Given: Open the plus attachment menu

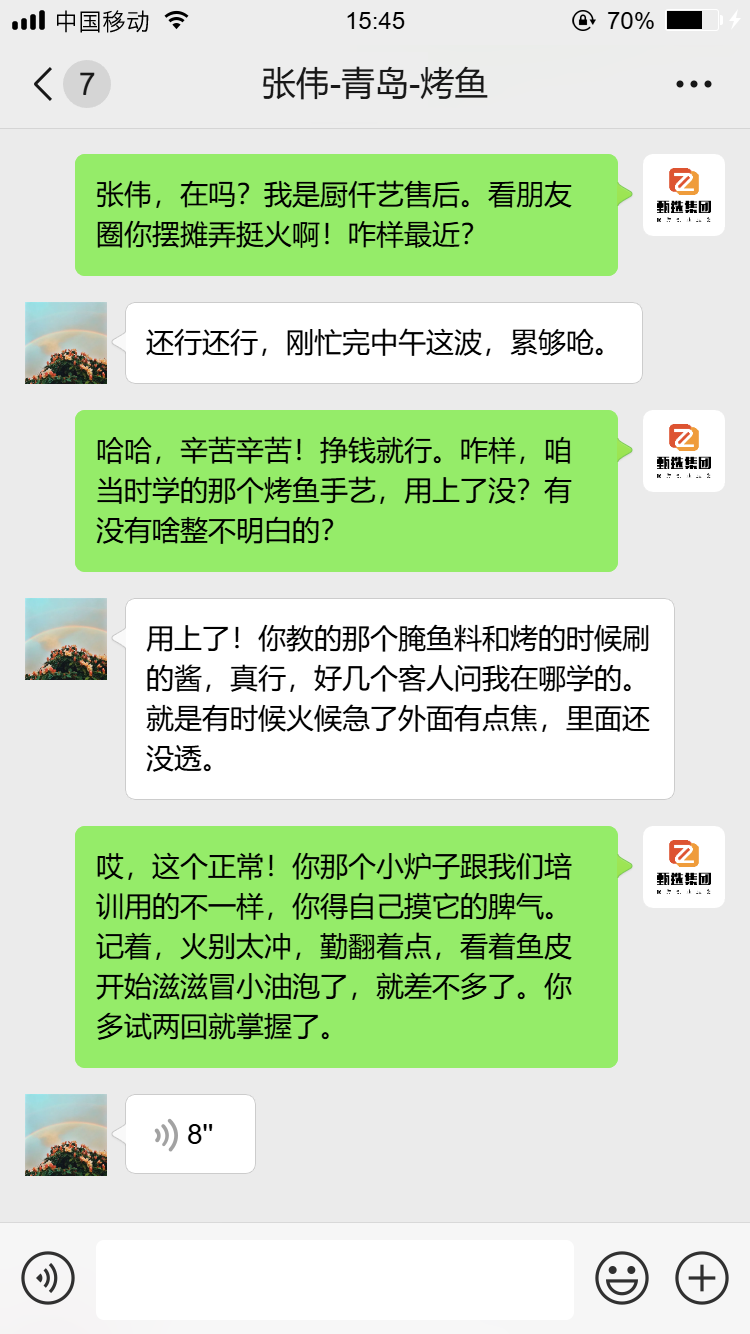Looking at the screenshot, I should click(x=701, y=1277).
